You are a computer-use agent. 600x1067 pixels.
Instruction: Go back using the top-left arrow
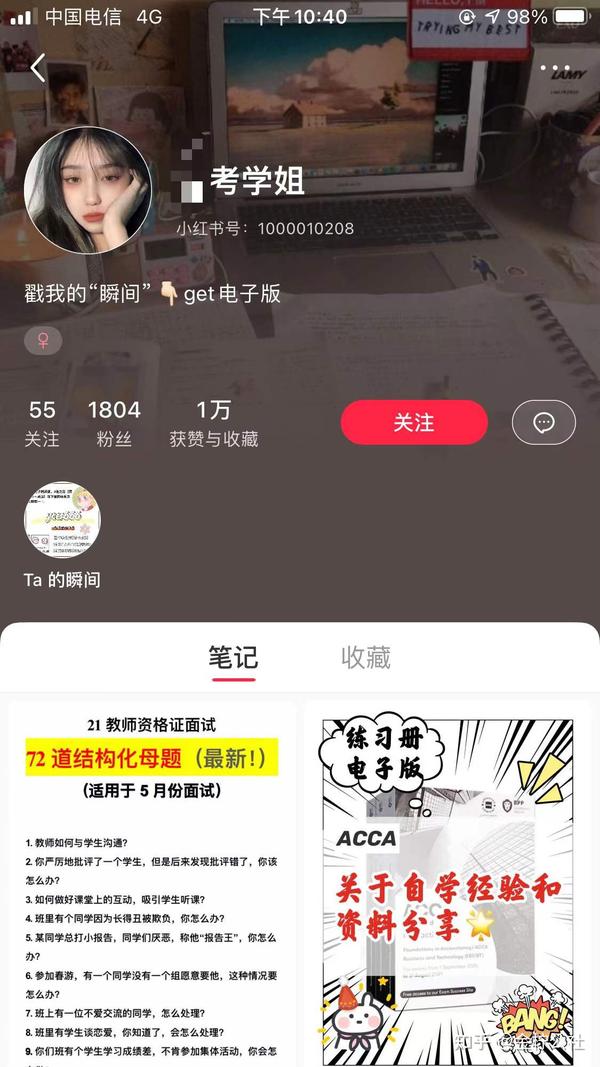(x=37, y=68)
